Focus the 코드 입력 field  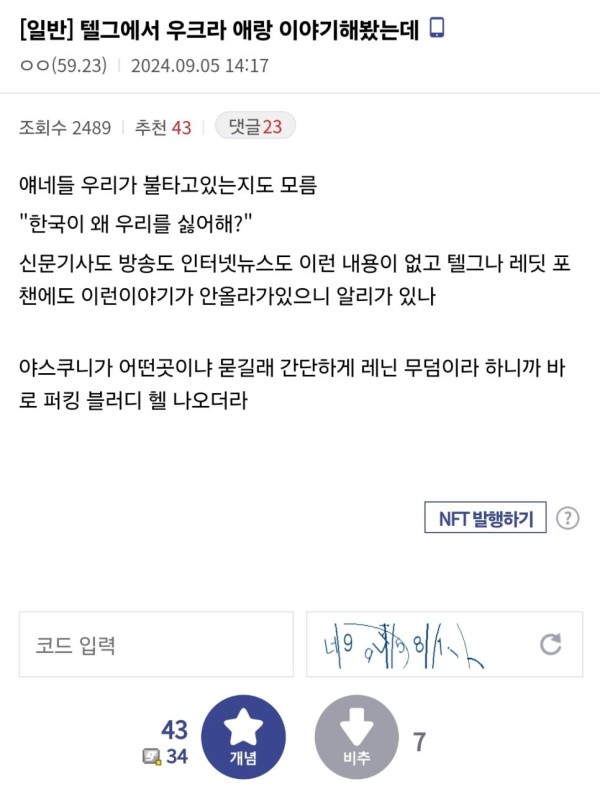pos(156,644)
